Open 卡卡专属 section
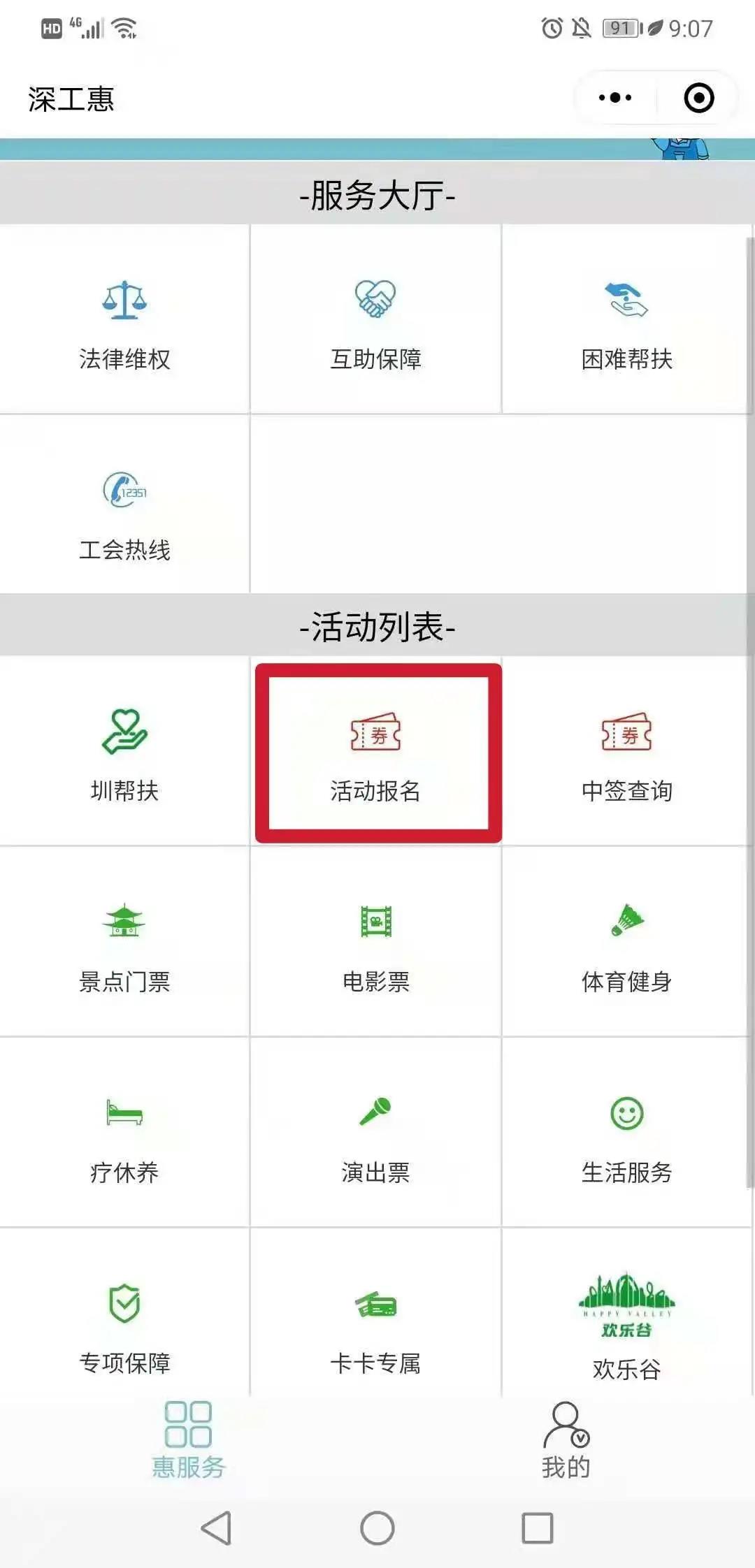Screen dimensions: 755x1568 coord(375,1324)
